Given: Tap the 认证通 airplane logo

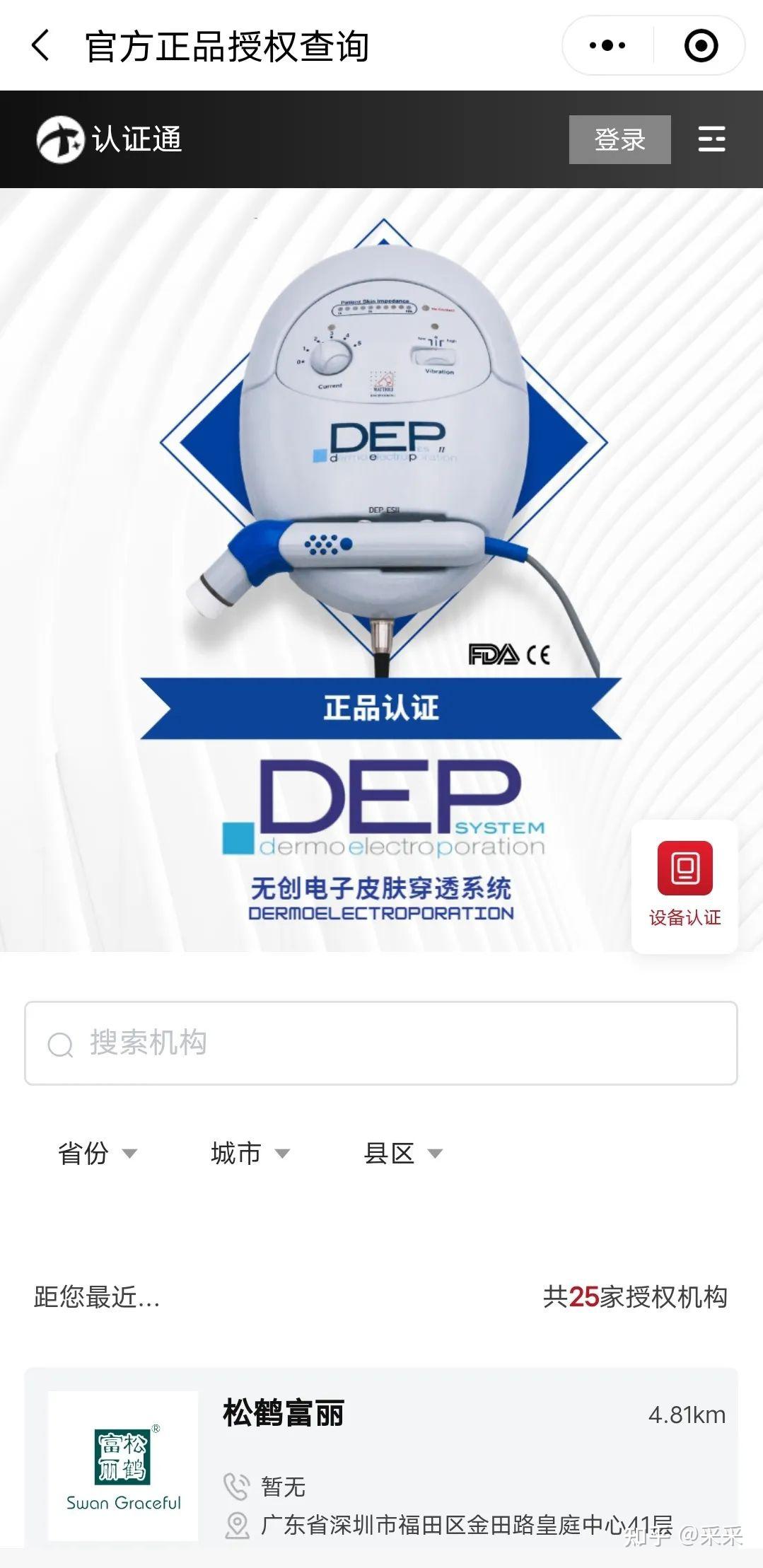Looking at the screenshot, I should [x=60, y=139].
